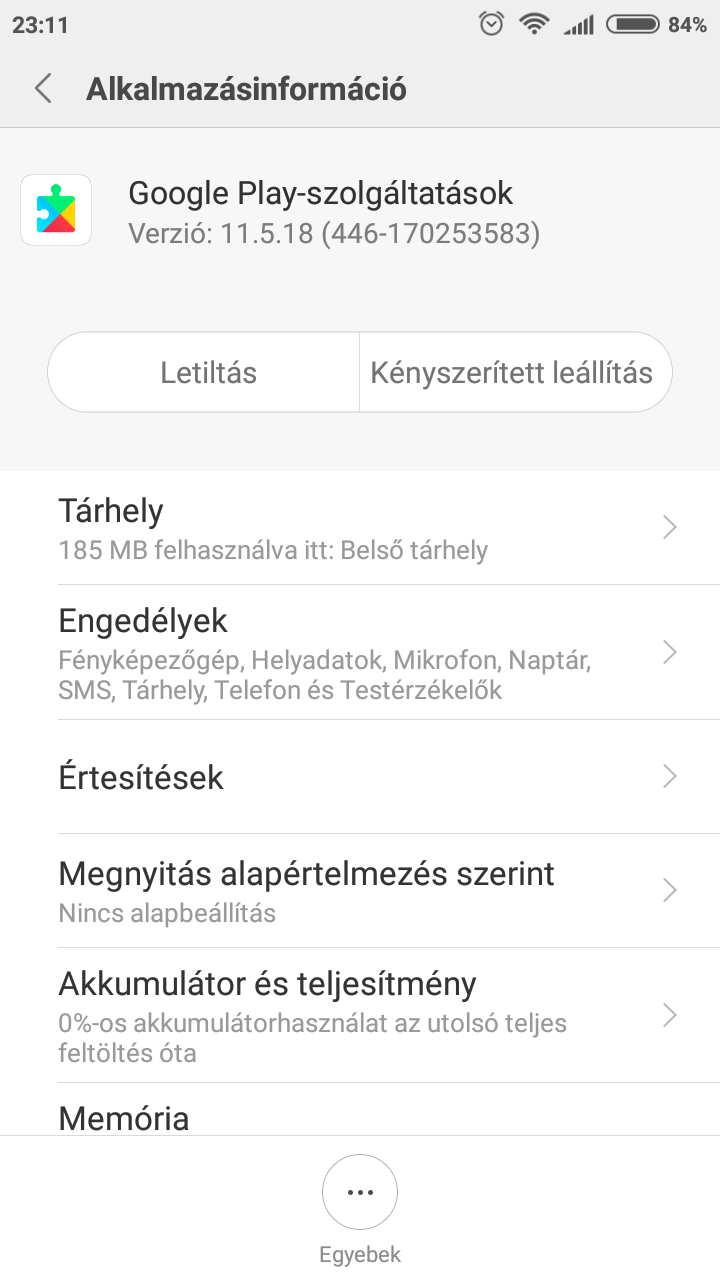Tap Kényszerített leállítás to force stop
The image size is (720, 1280).
coord(511,373)
